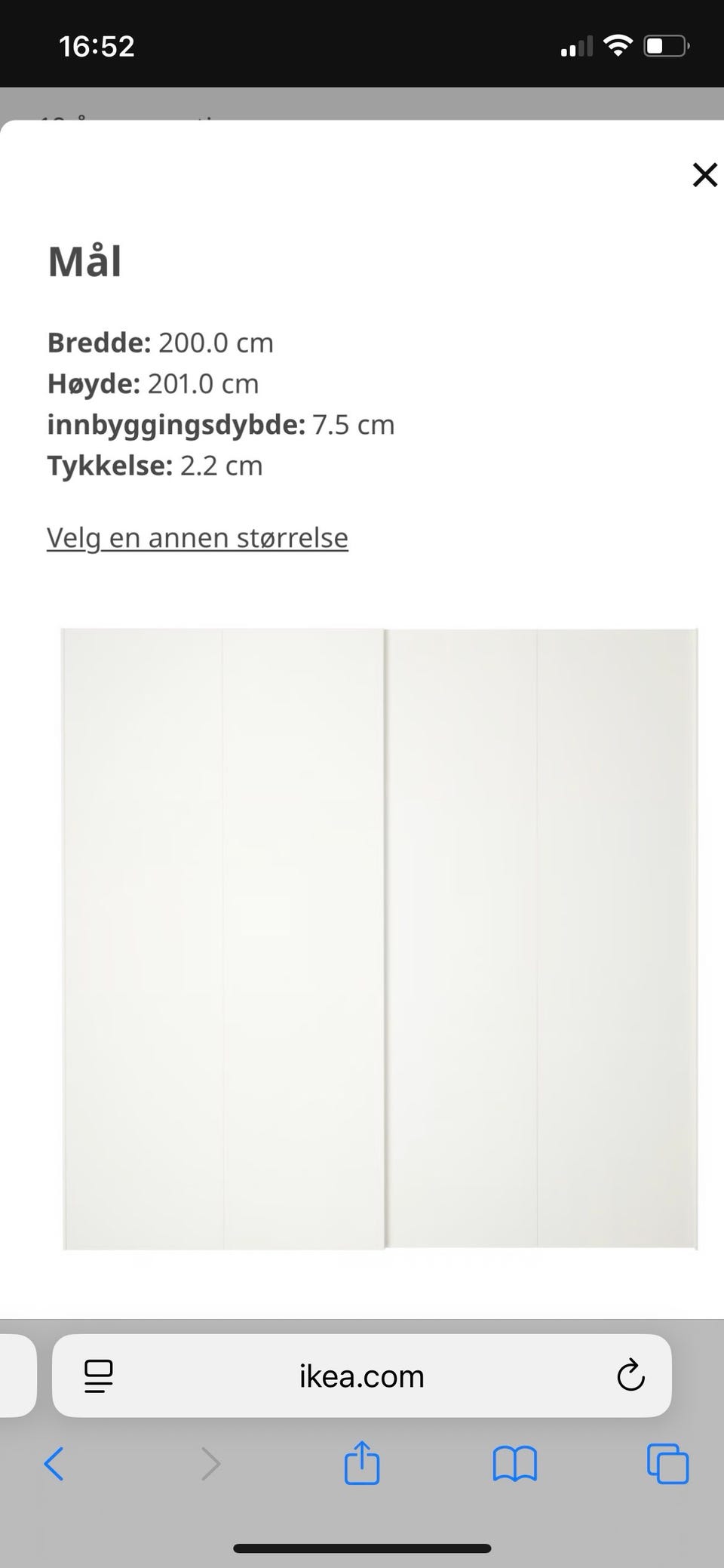
Task: Tap the clock showing 16:52
Action: click(x=97, y=45)
